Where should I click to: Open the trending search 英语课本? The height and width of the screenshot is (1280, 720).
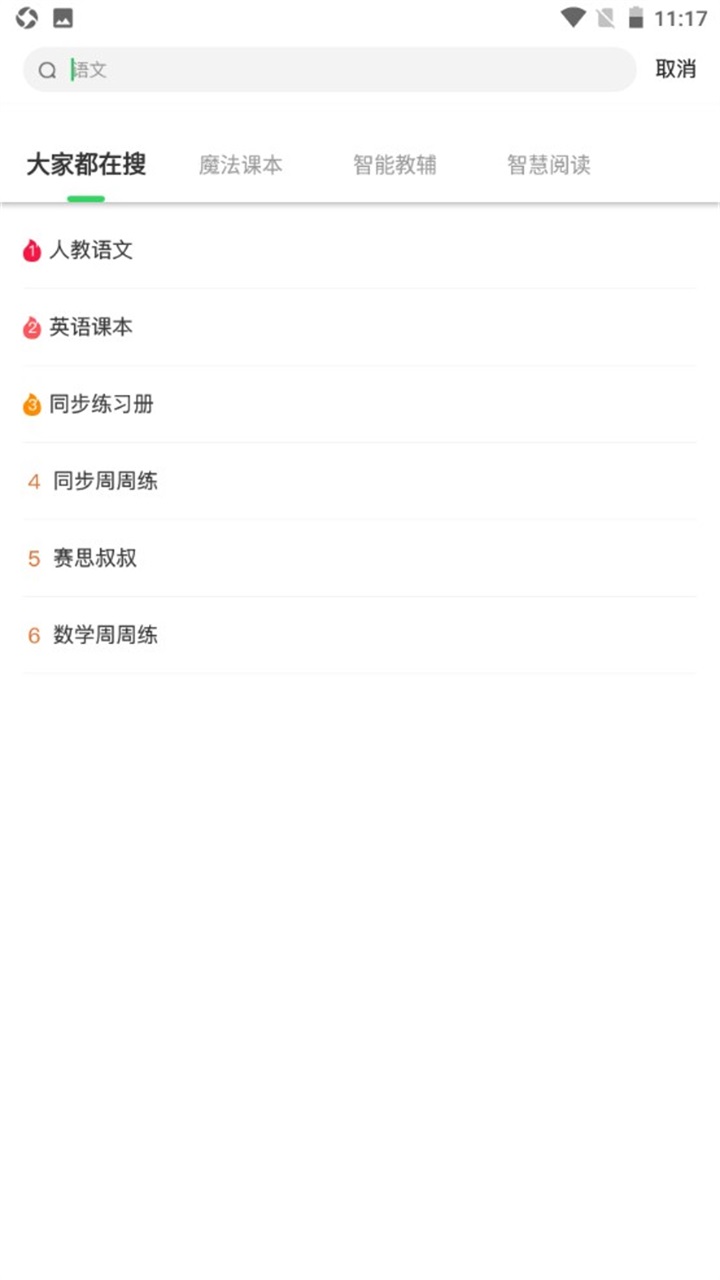coord(91,327)
